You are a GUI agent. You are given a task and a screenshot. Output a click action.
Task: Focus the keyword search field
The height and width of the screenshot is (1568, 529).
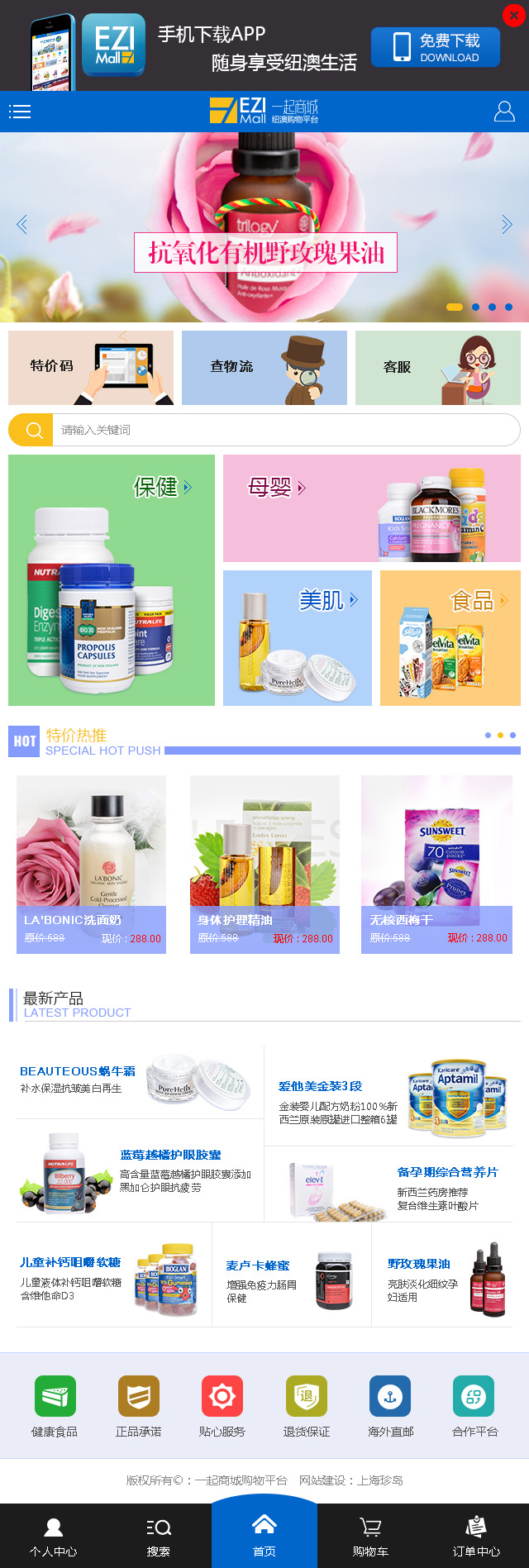(281, 430)
